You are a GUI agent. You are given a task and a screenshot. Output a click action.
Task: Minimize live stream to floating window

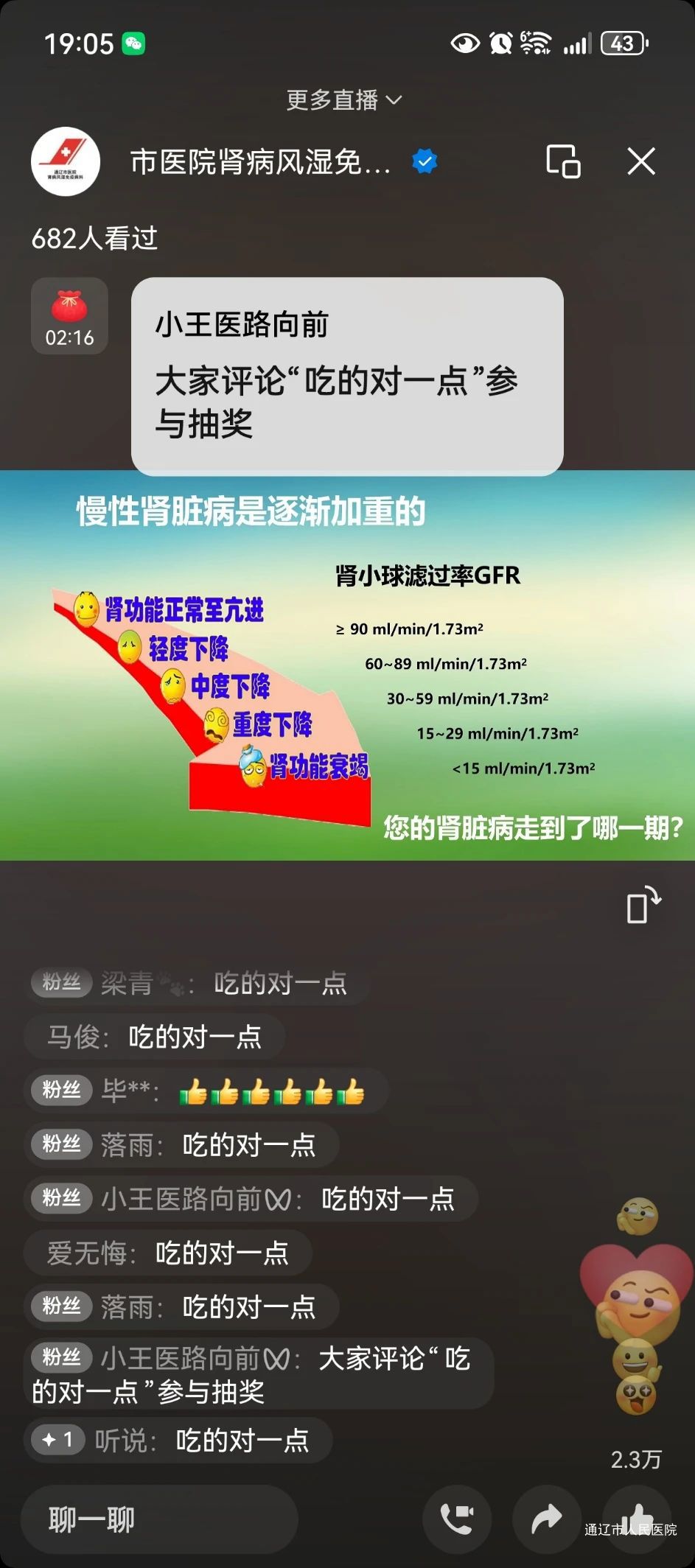point(563,161)
